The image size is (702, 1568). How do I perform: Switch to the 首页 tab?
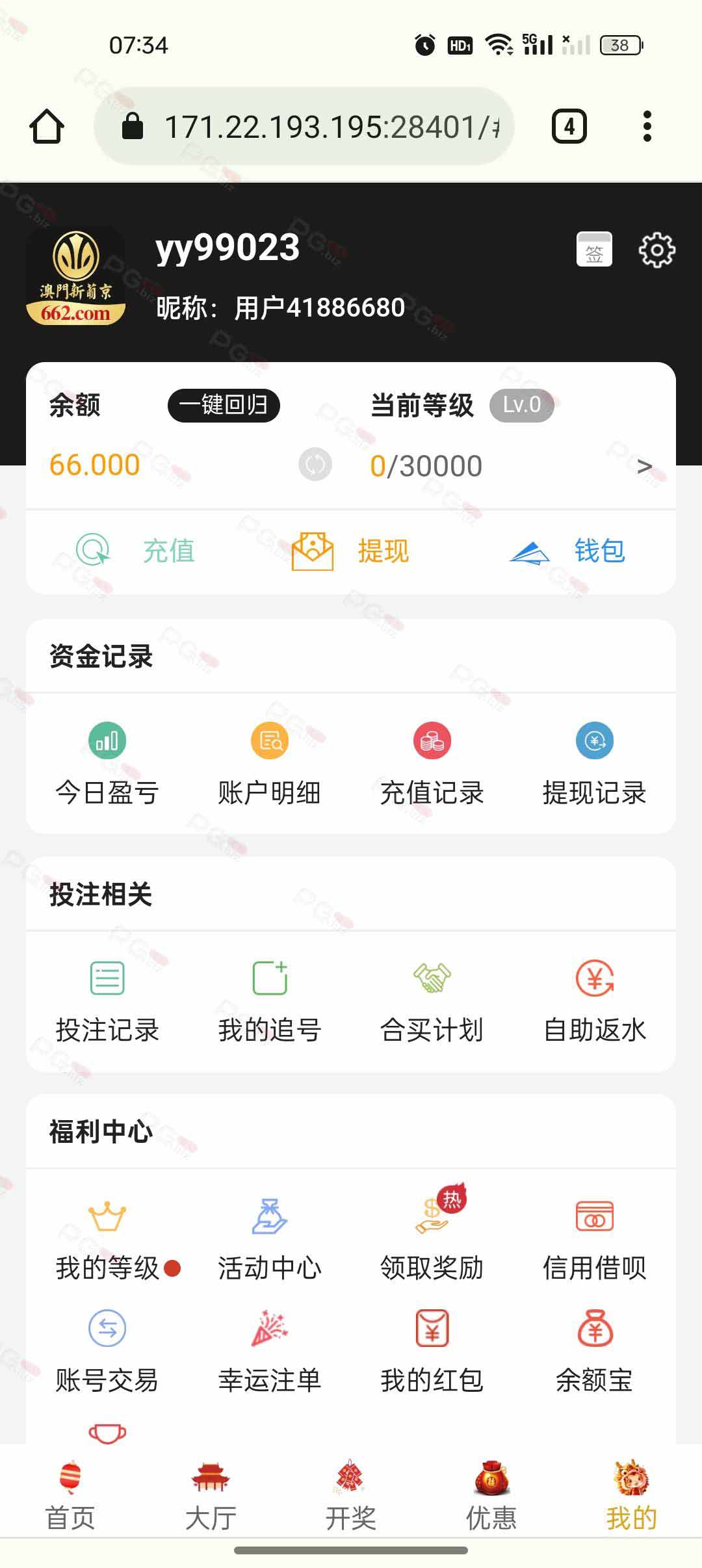(70, 1495)
